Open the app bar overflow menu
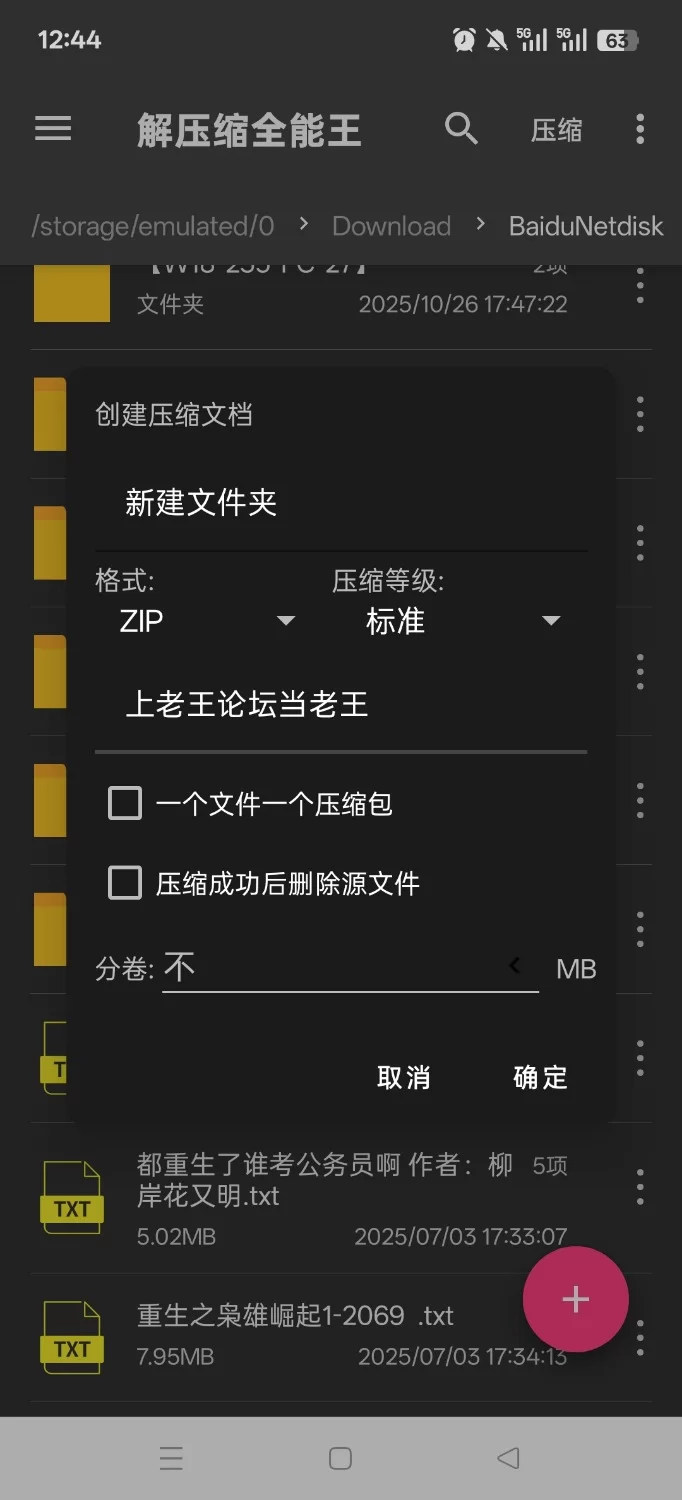The width and height of the screenshot is (682, 1500). (x=640, y=129)
